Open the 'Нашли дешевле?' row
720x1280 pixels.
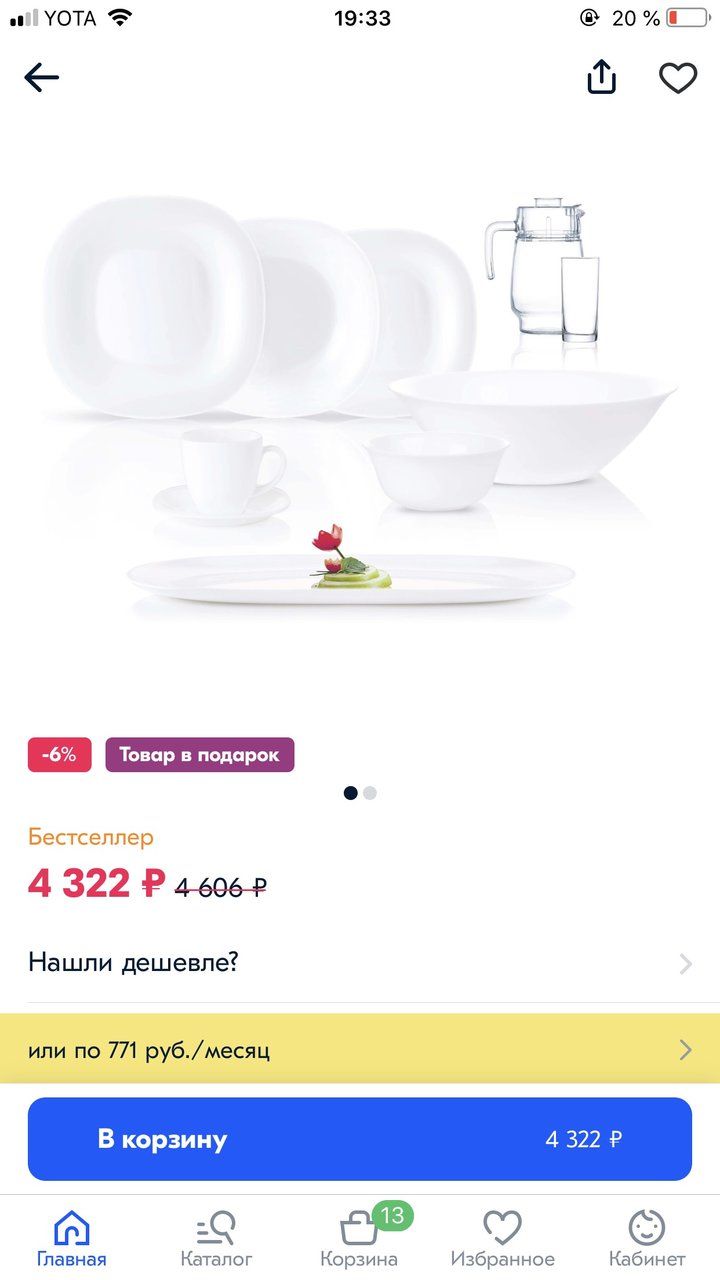click(x=360, y=963)
